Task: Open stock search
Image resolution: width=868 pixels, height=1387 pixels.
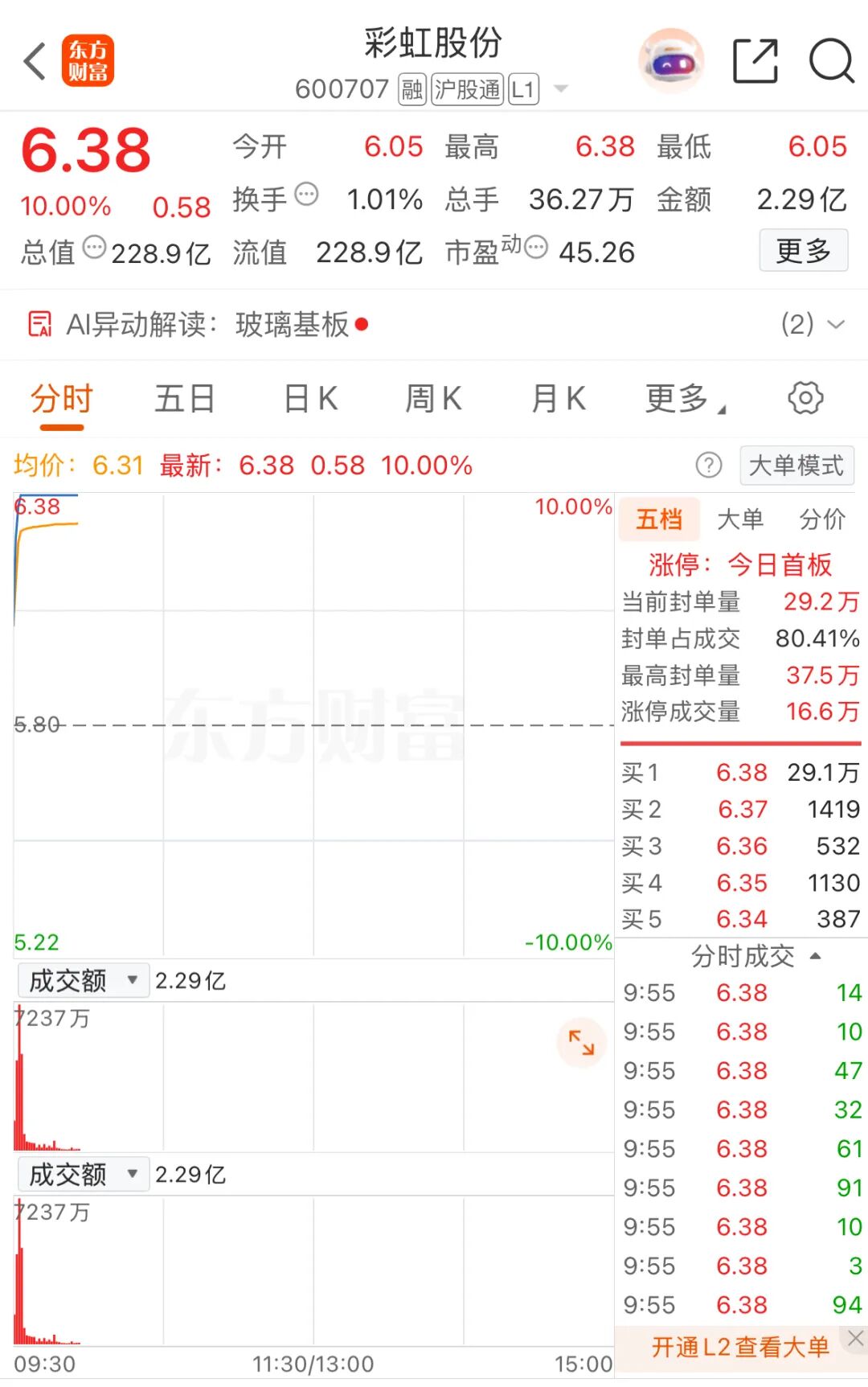Action: point(831,61)
